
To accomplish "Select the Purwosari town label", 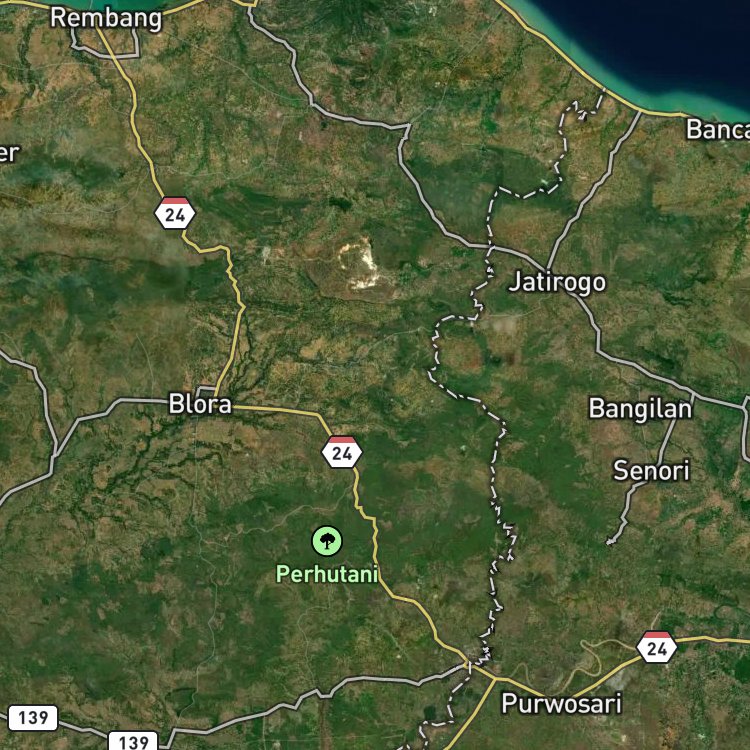I will [562, 704].
